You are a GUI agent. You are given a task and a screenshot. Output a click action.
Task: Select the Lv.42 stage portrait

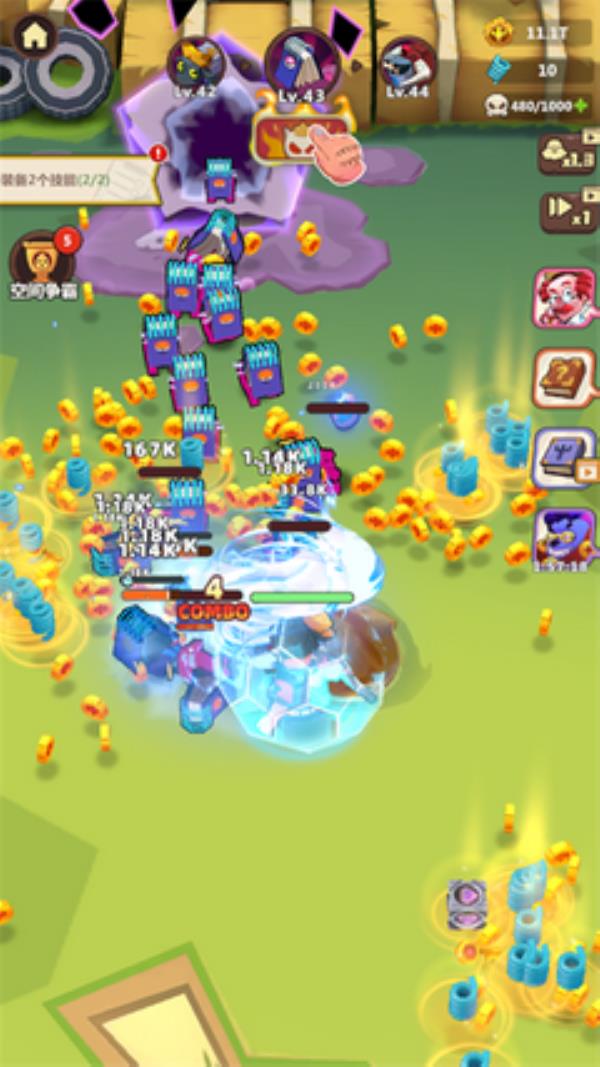point(196,65)
